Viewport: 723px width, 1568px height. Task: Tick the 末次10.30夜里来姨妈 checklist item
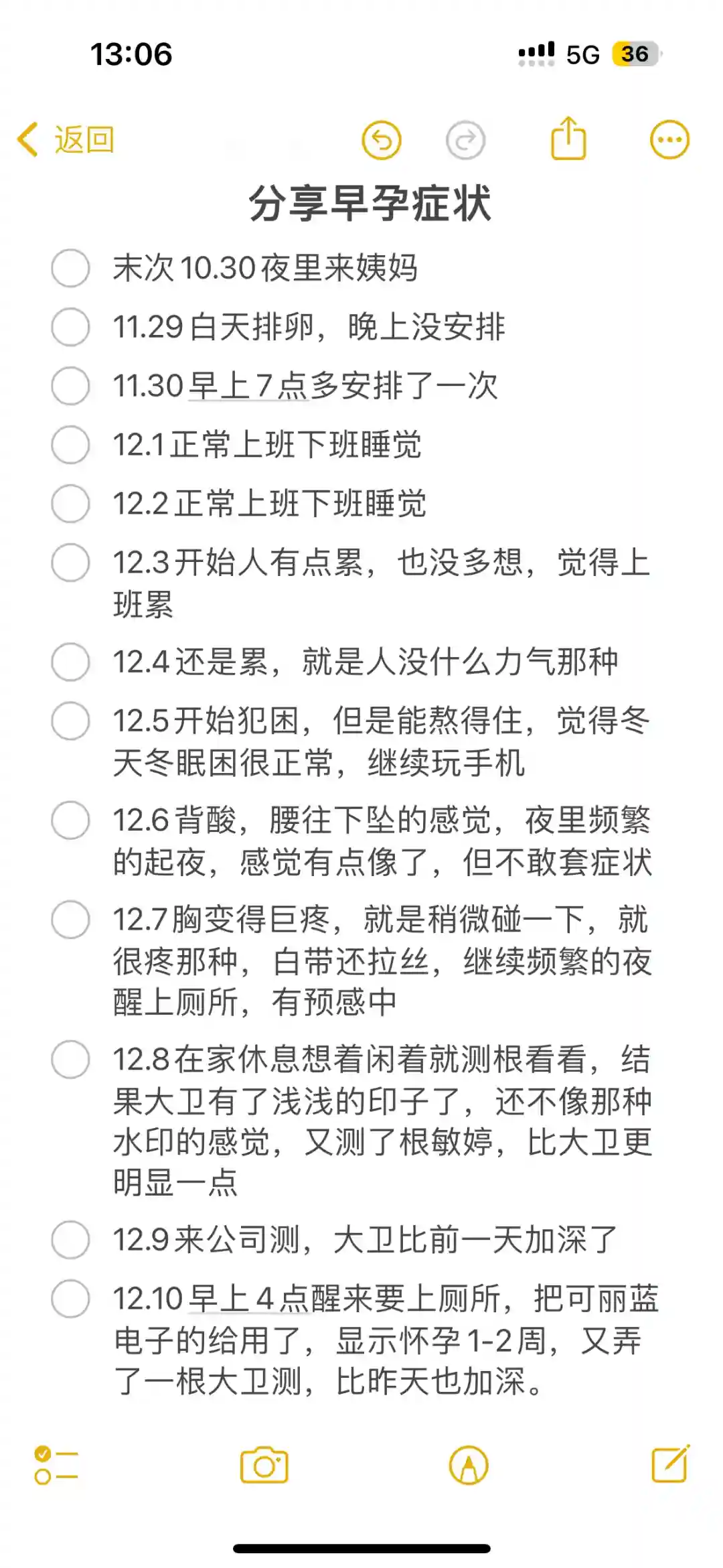click(70, 268)
